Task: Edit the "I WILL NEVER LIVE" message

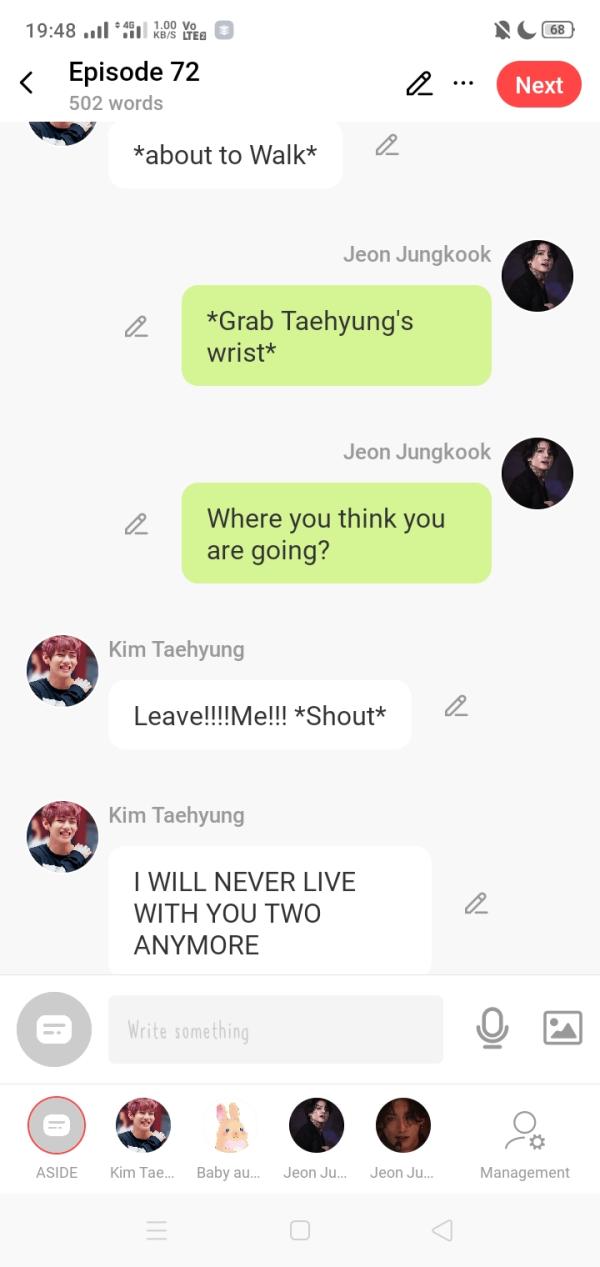Action: coord(476,903)
